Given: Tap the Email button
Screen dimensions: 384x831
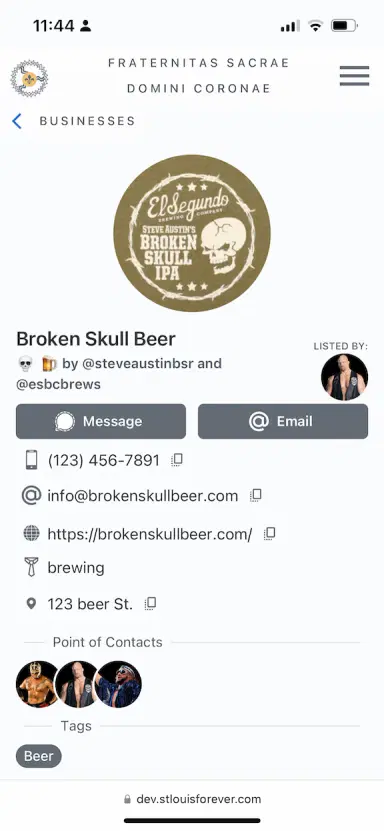Looking at the screenshot, I should 283,421.
